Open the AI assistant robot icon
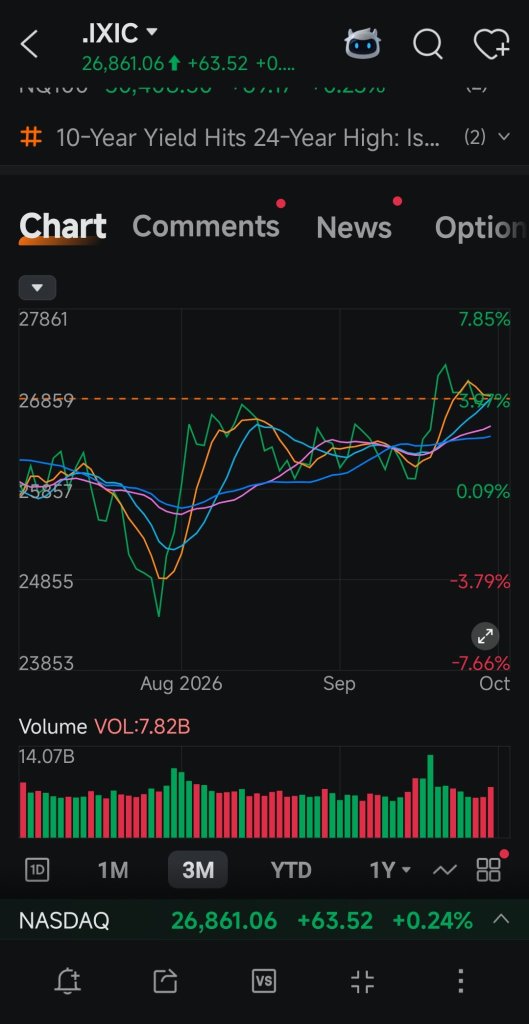529x1024 pixels. [362, 44]
